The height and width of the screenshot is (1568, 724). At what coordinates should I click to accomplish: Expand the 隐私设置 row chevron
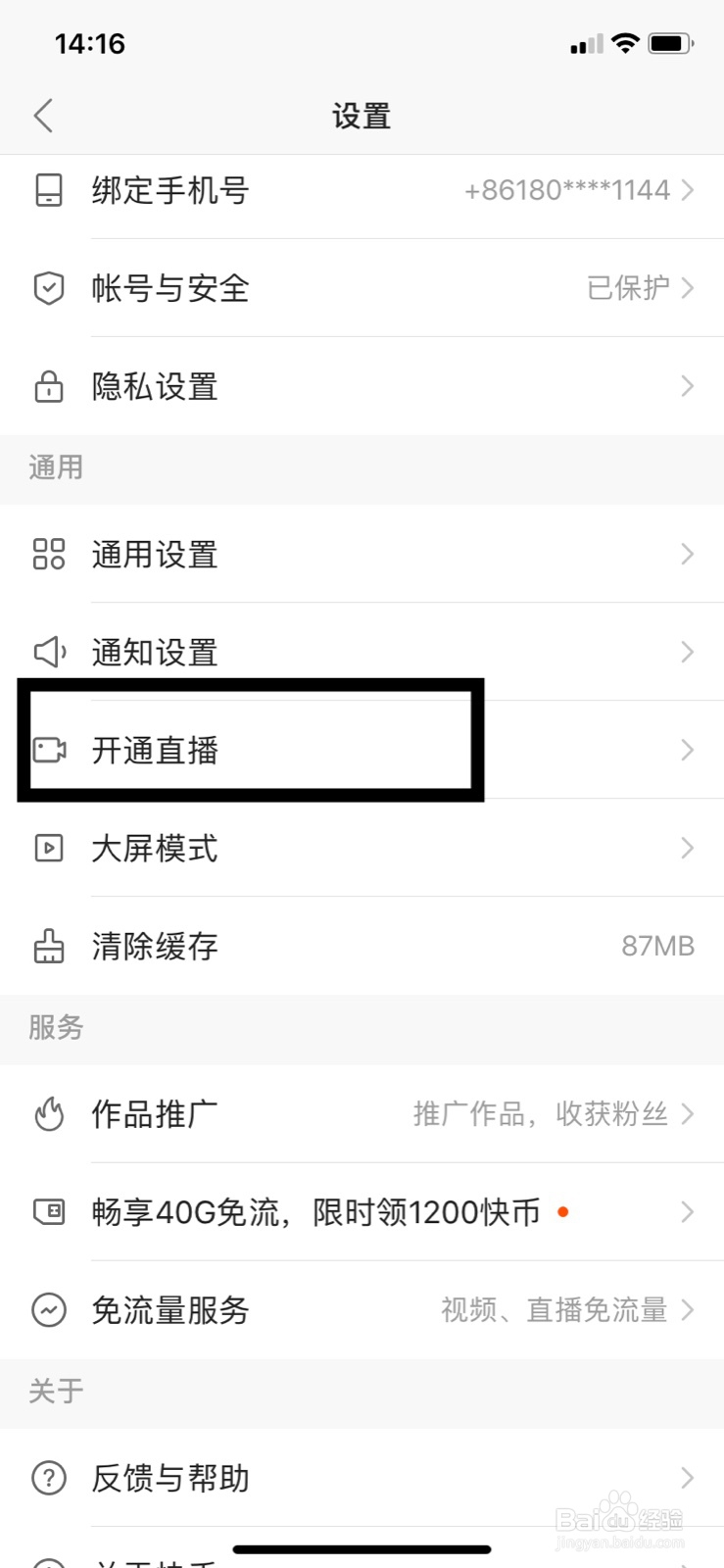click(x=687, y=386)
